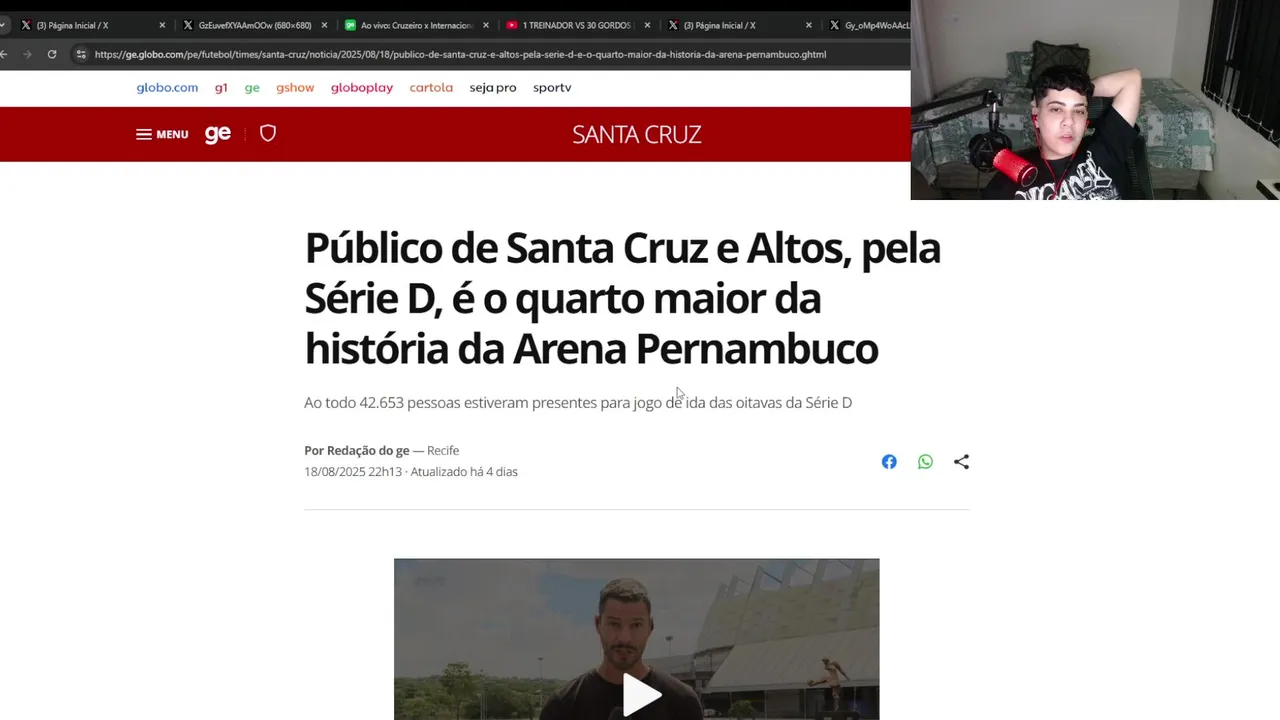1280x720 pixels.
Task: Select the browser address bar URL
Action: click(460, 54)
